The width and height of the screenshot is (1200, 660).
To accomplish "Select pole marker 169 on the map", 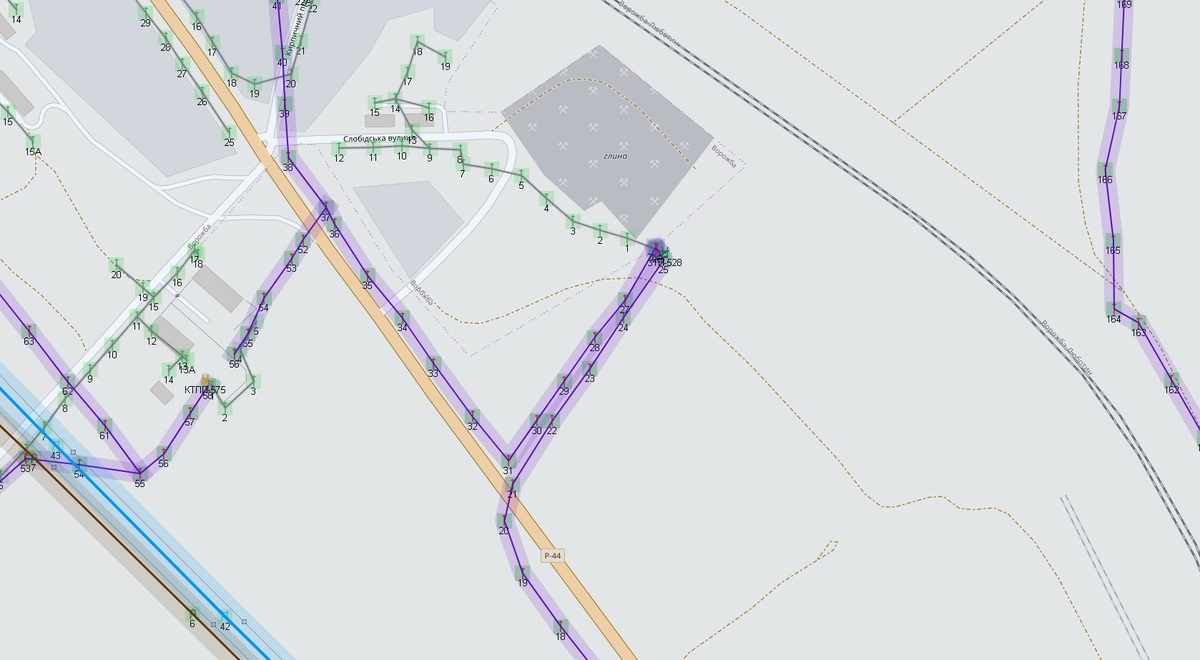I will pyautogui.click(x=1123, y=3).
